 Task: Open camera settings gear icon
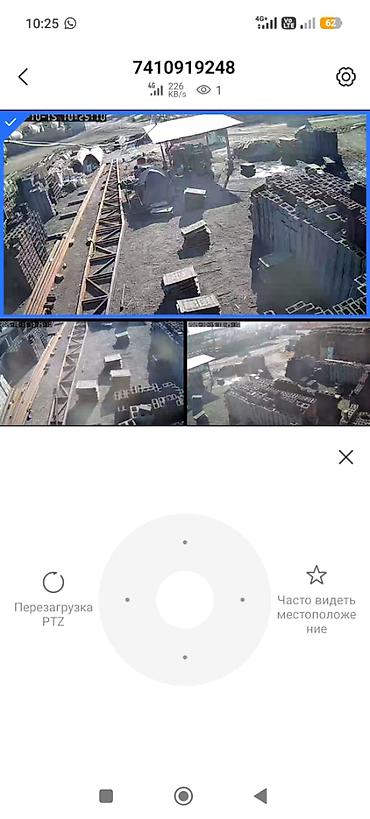pos(345,77)
